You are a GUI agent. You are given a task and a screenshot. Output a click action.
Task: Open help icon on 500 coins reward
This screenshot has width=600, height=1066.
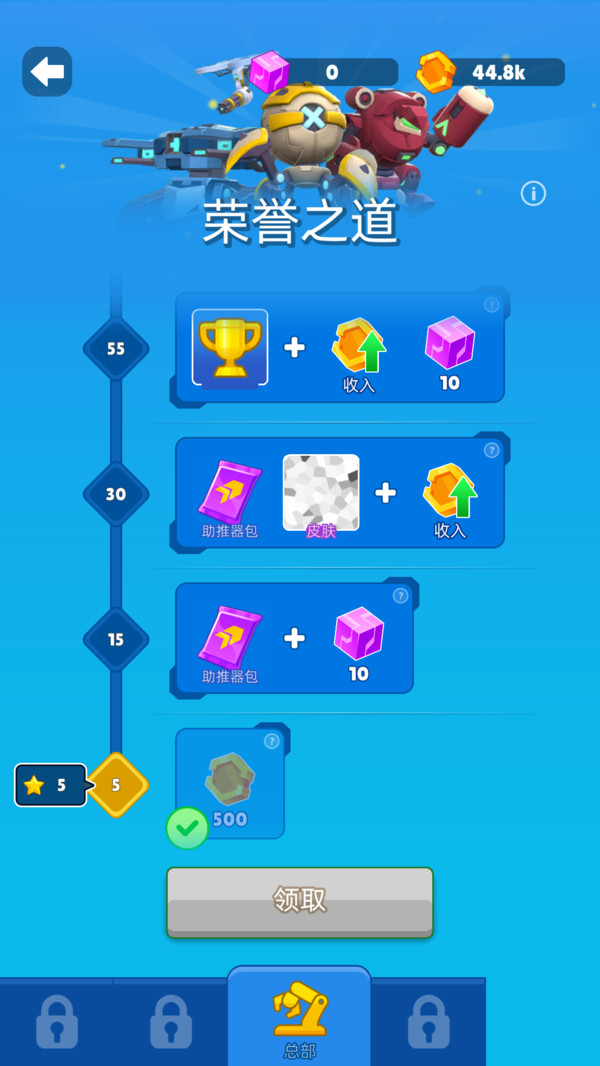tap(272, 742)
